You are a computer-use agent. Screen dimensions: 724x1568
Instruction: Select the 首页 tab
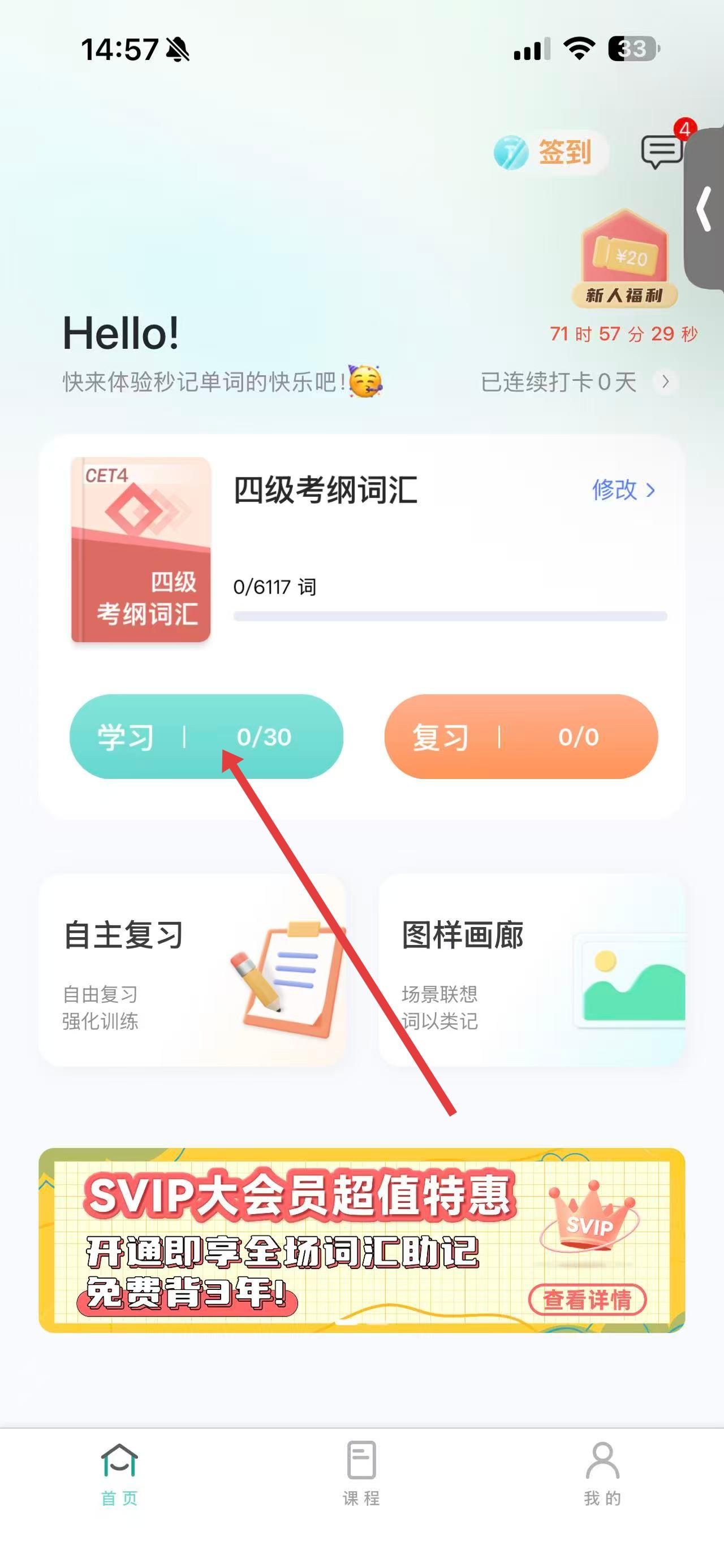pos(119,1473)
